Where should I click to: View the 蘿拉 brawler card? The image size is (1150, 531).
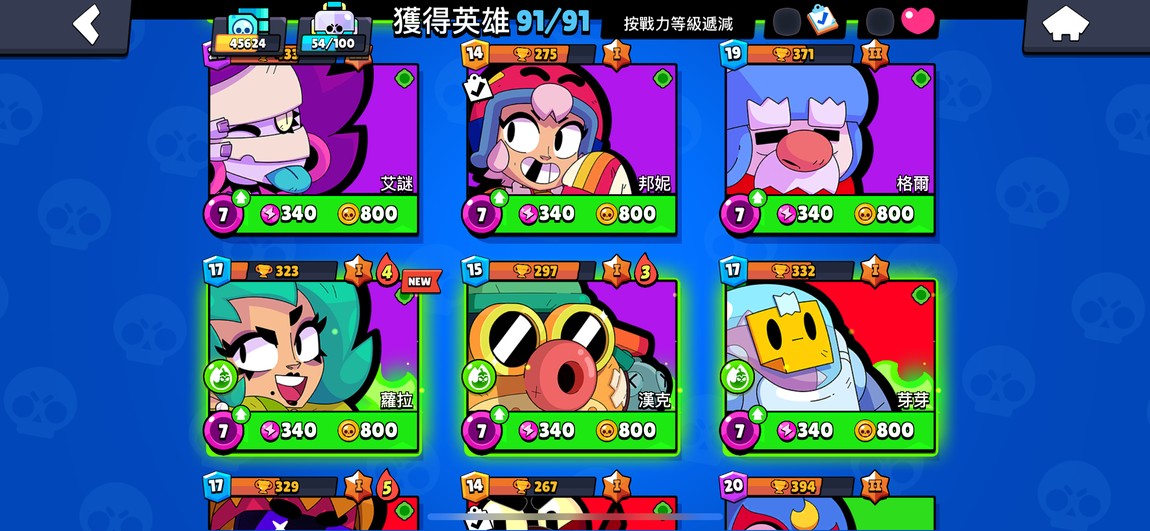[x=313, y=345]
